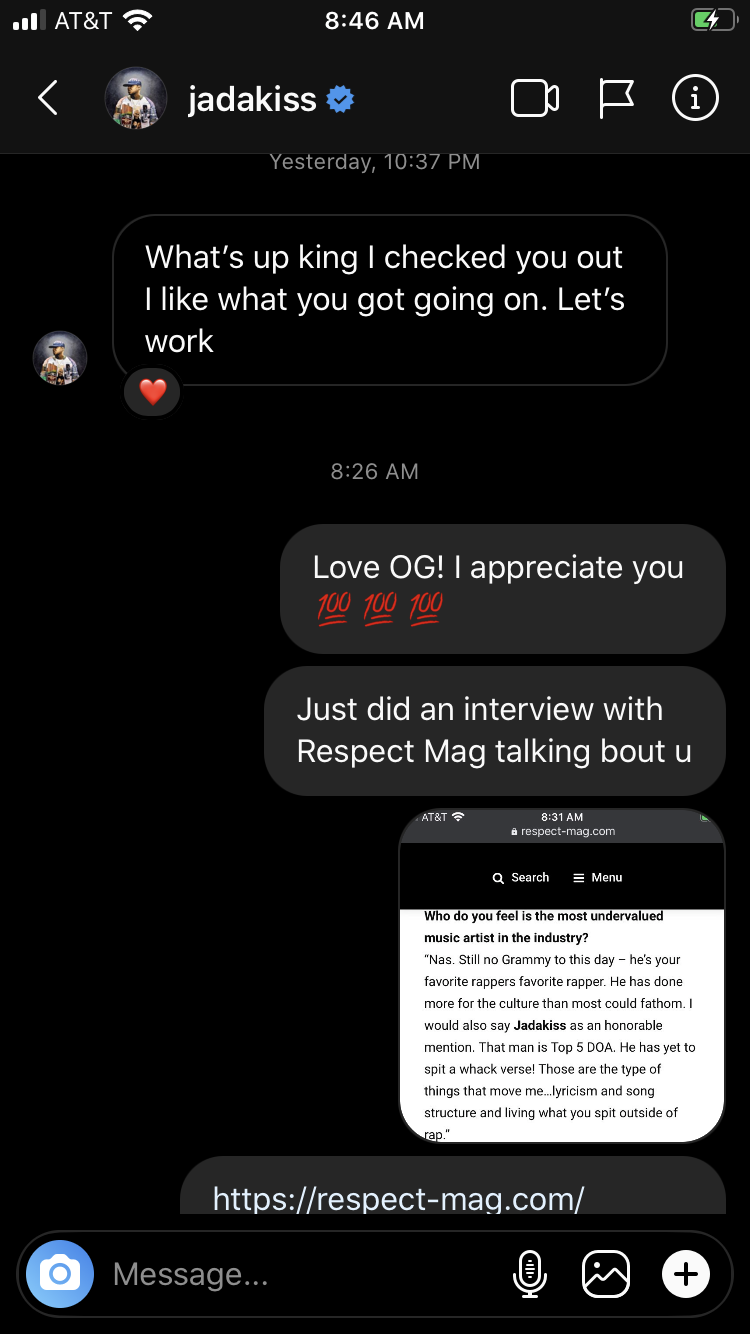750x1334 pixels.
Task: Record a voice message
Action: pyautogui.click(x=529, y=1274)
